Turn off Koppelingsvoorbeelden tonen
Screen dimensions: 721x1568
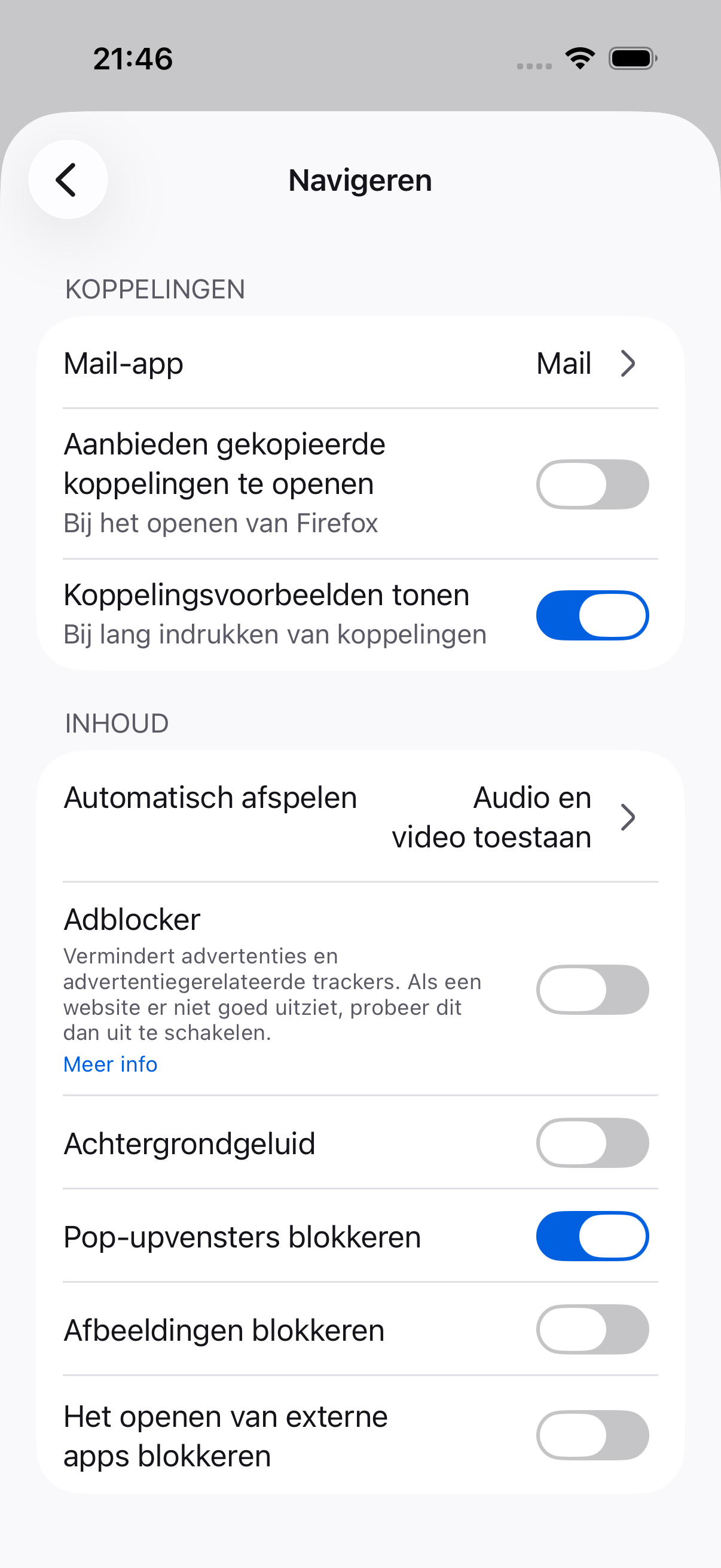click(x=592, y=615)
